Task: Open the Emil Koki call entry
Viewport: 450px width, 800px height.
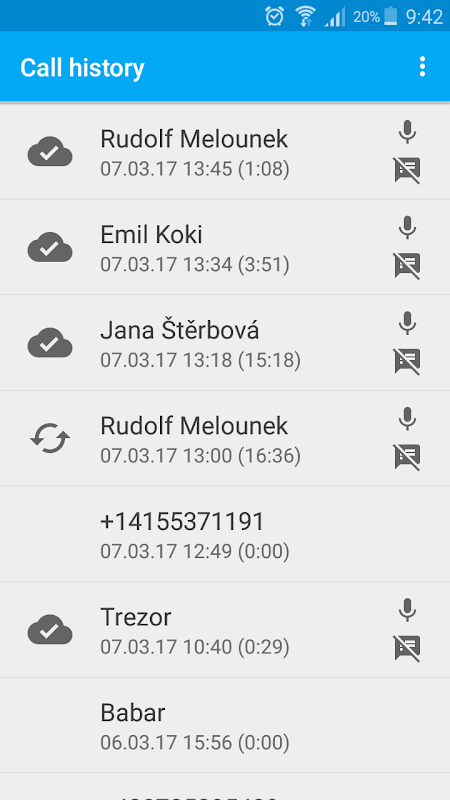Action: [225, 247]
